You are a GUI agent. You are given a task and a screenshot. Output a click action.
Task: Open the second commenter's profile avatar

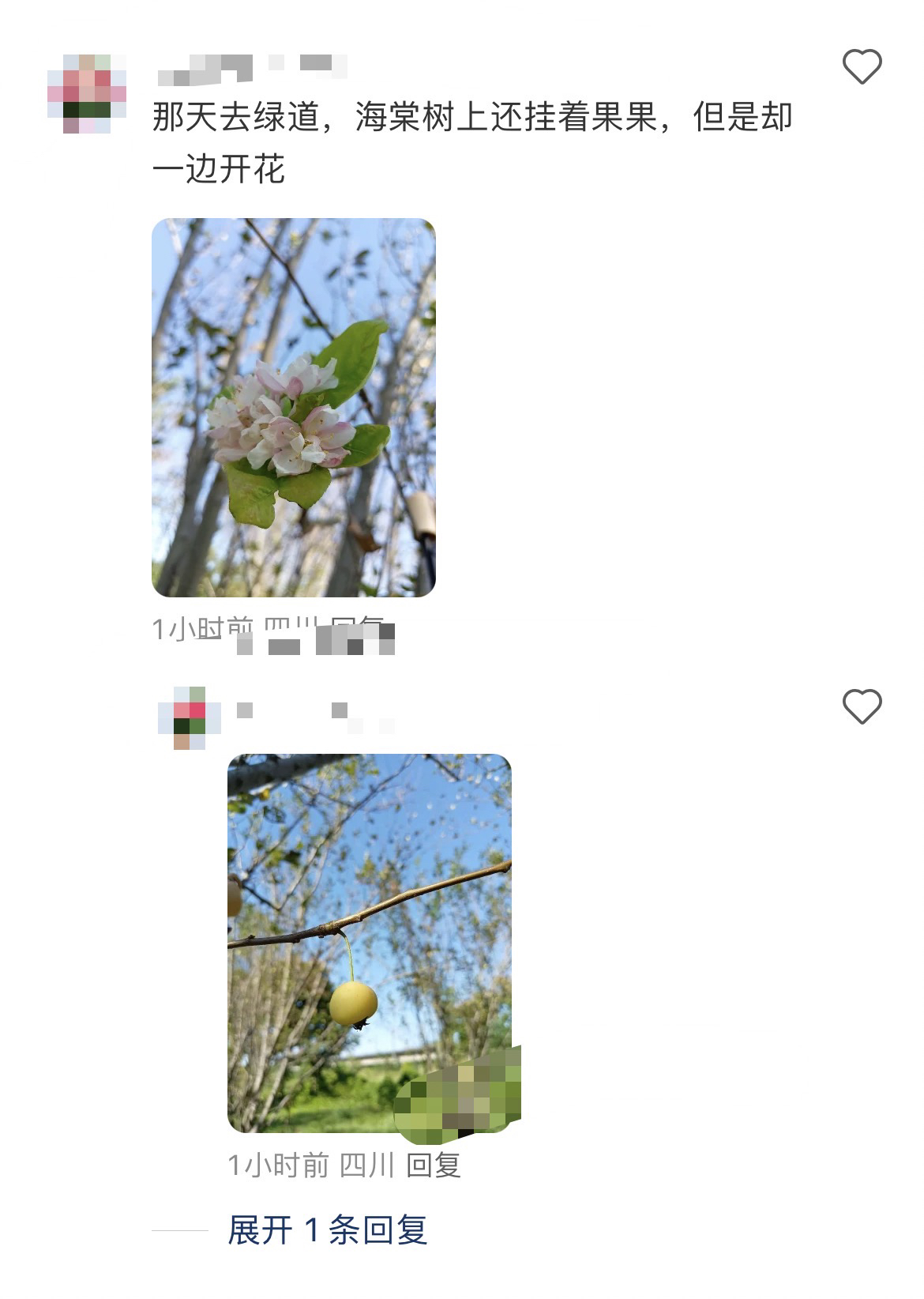click(x=182, y=718)
